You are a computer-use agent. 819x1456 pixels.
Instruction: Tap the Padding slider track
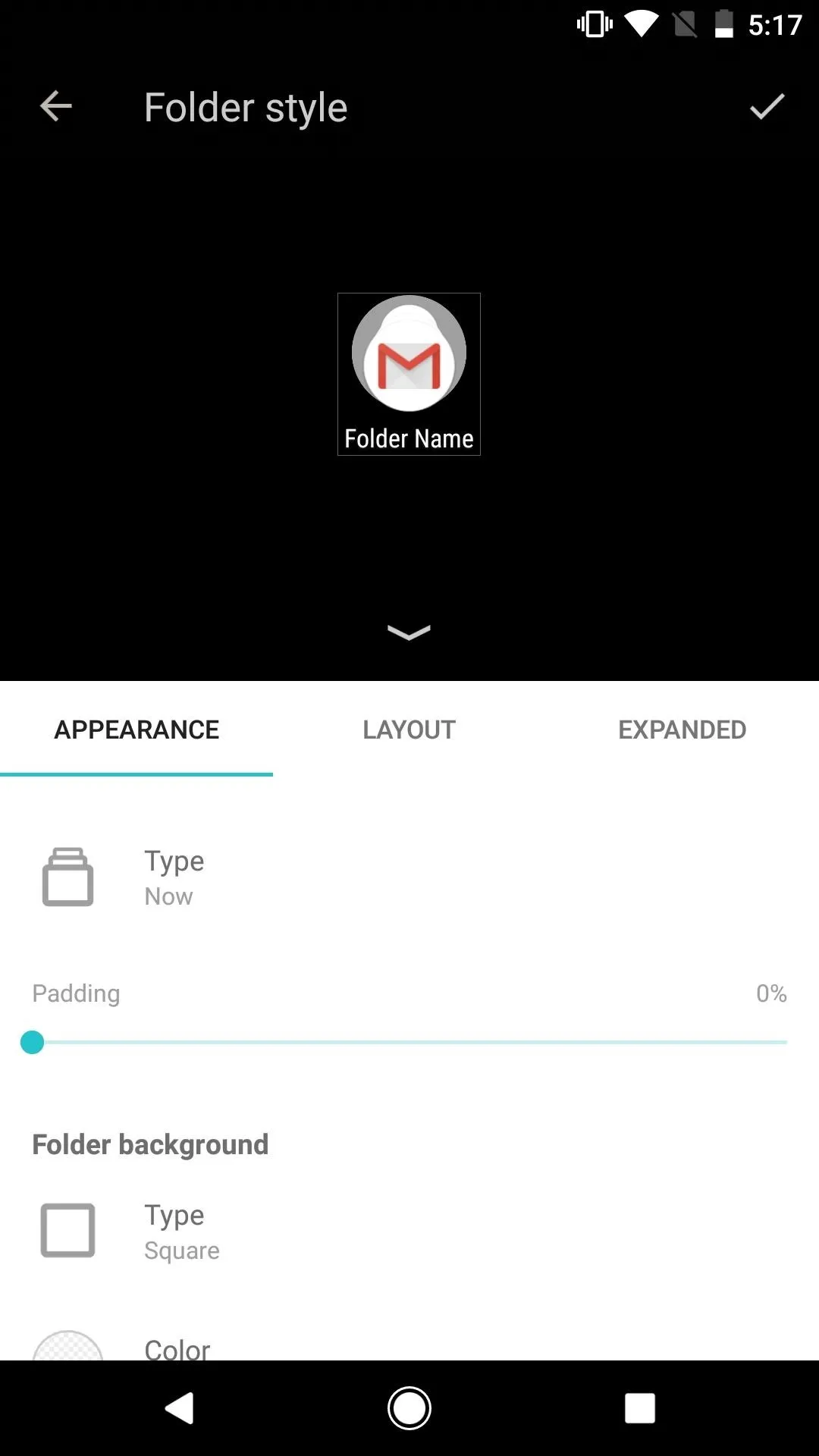409,1042
